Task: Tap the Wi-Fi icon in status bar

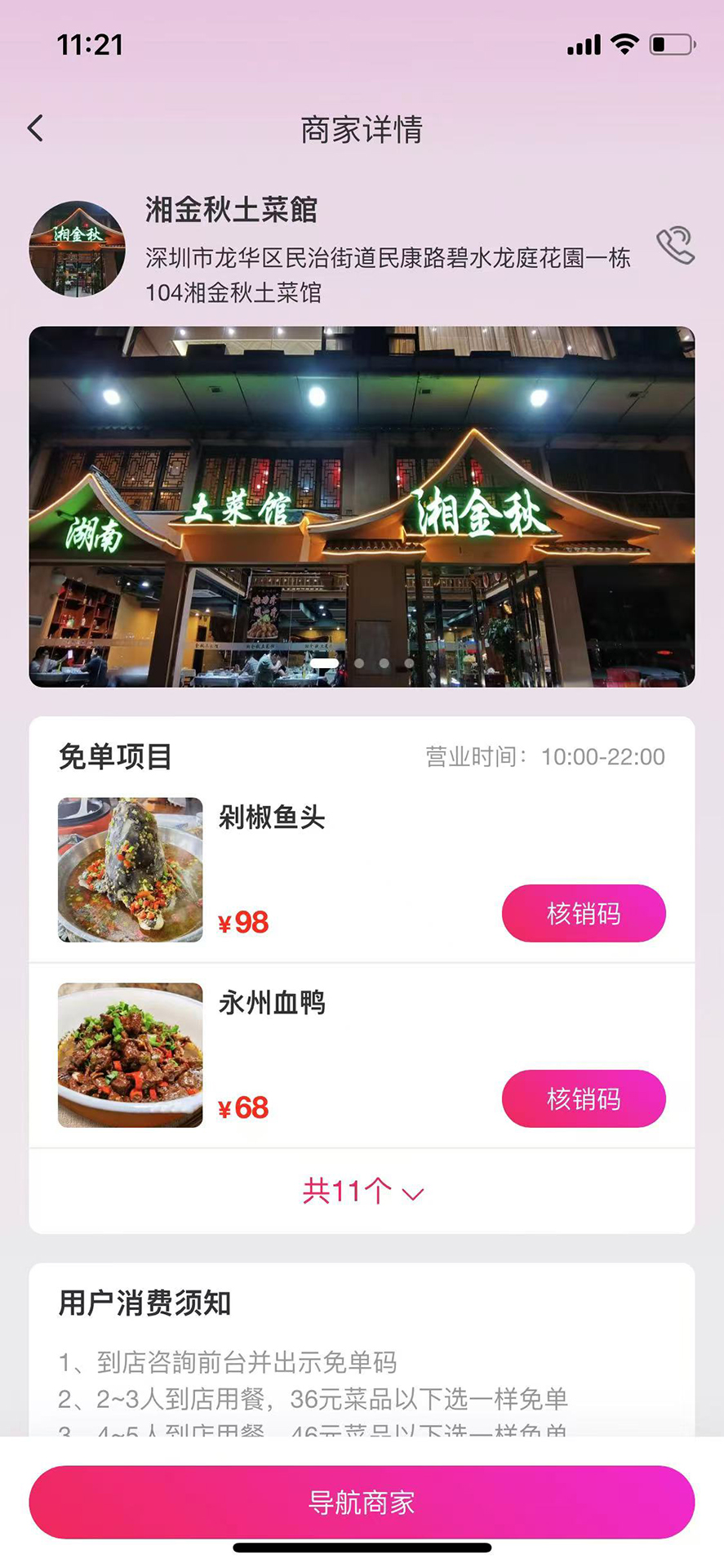Action: (x=624, y=47)
